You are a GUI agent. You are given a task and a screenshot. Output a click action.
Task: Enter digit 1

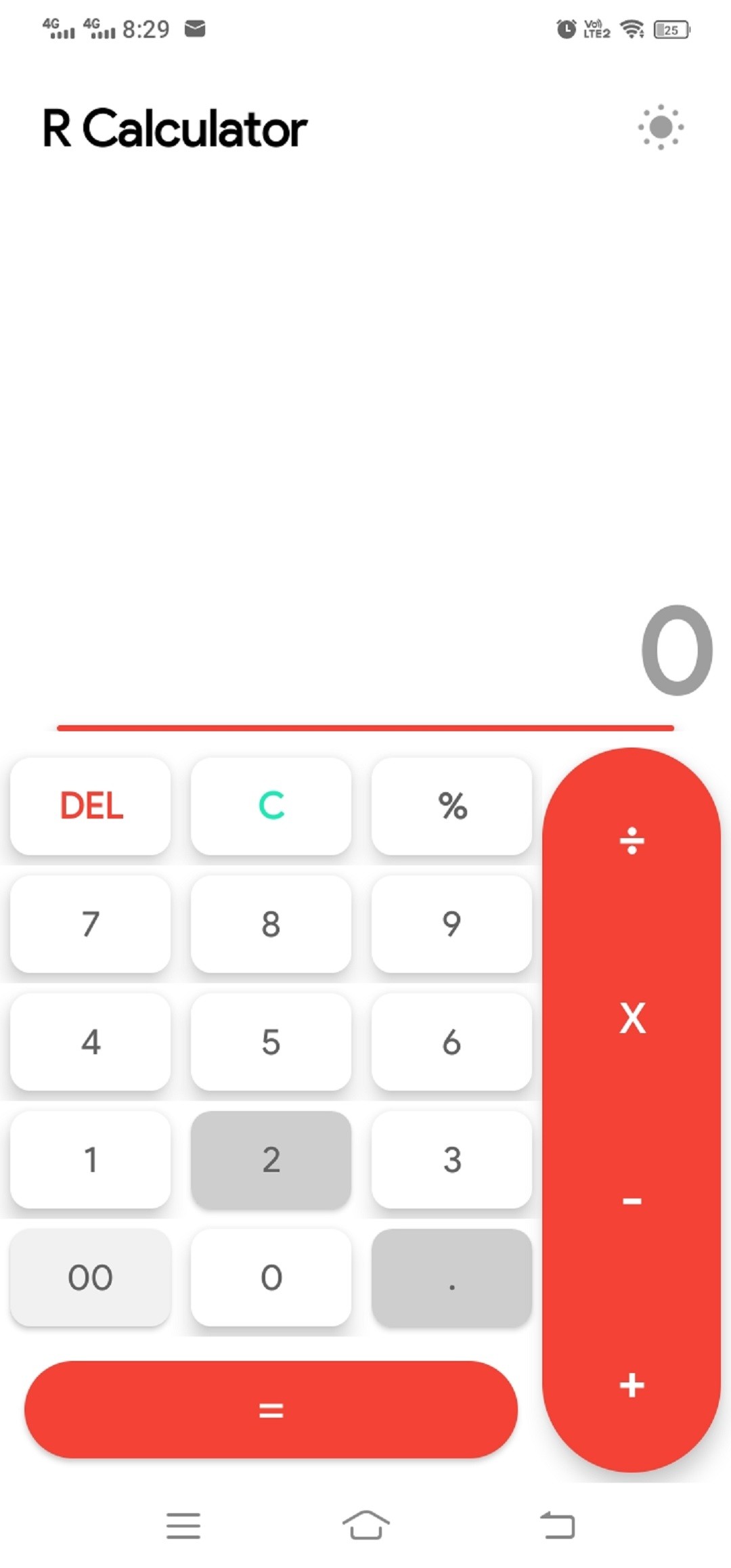(91, 1159)
